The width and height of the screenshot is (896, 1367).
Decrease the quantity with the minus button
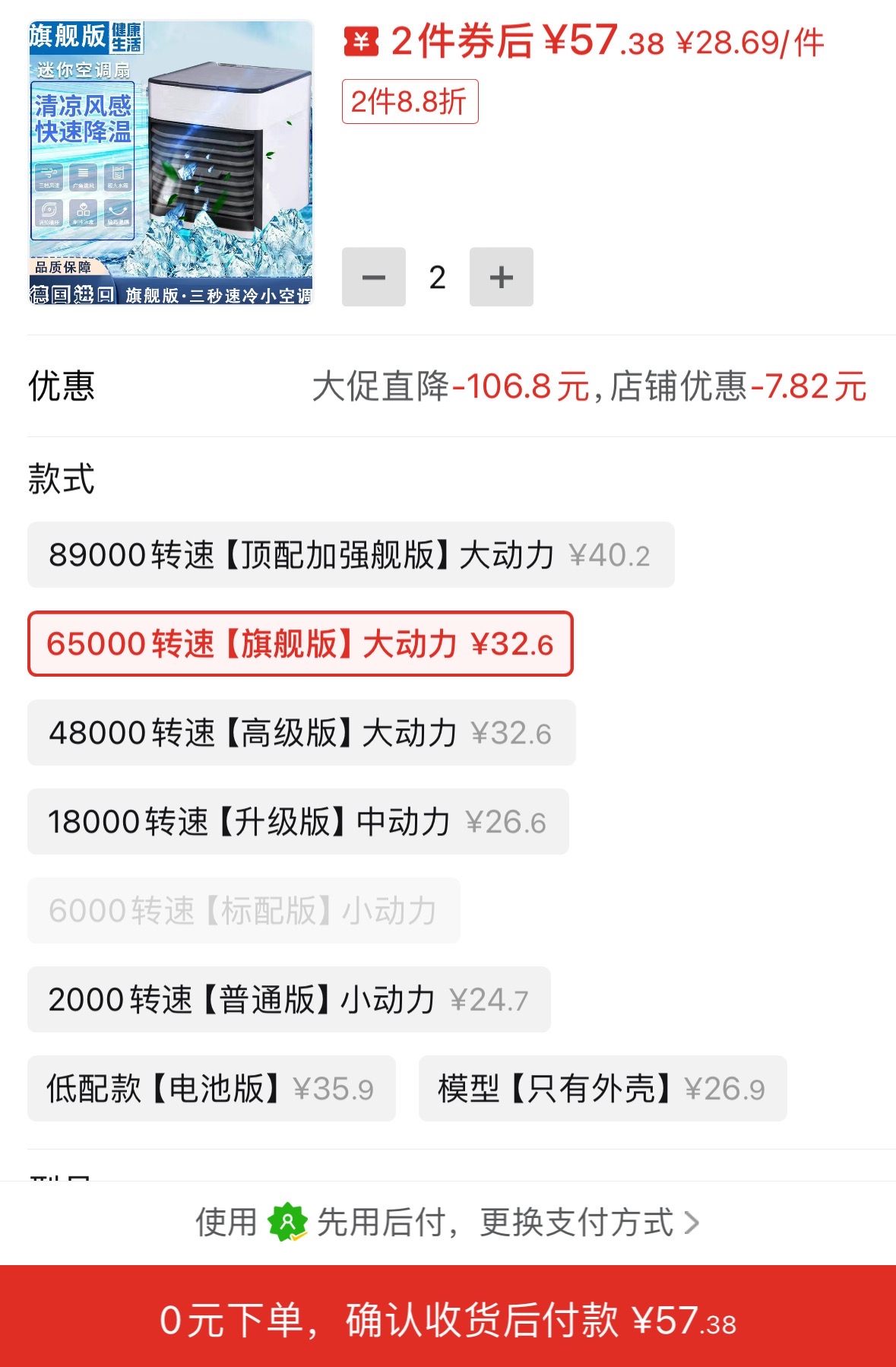click(373, 278)
